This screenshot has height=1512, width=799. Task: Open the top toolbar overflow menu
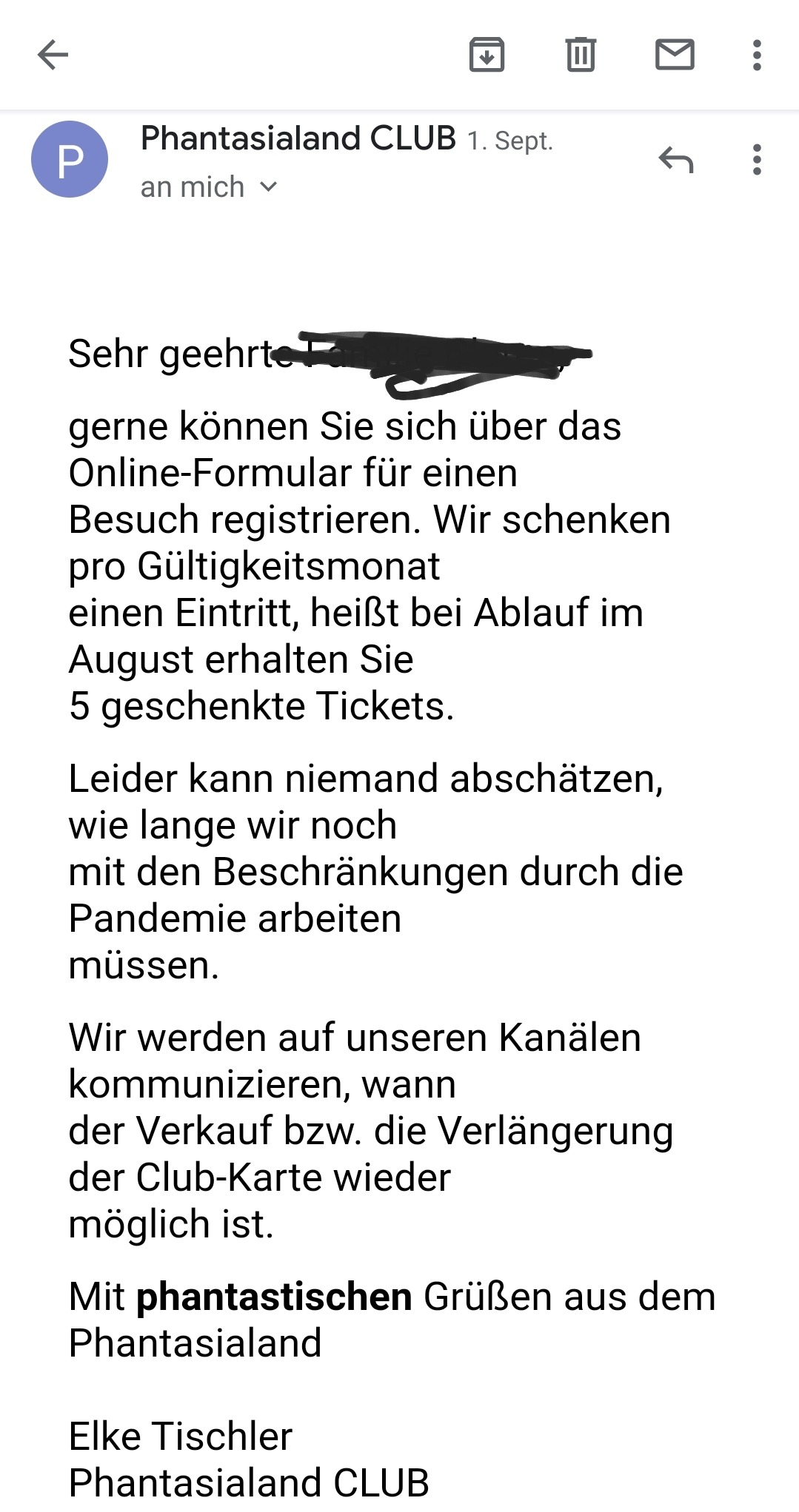click(x=757, y=55)
